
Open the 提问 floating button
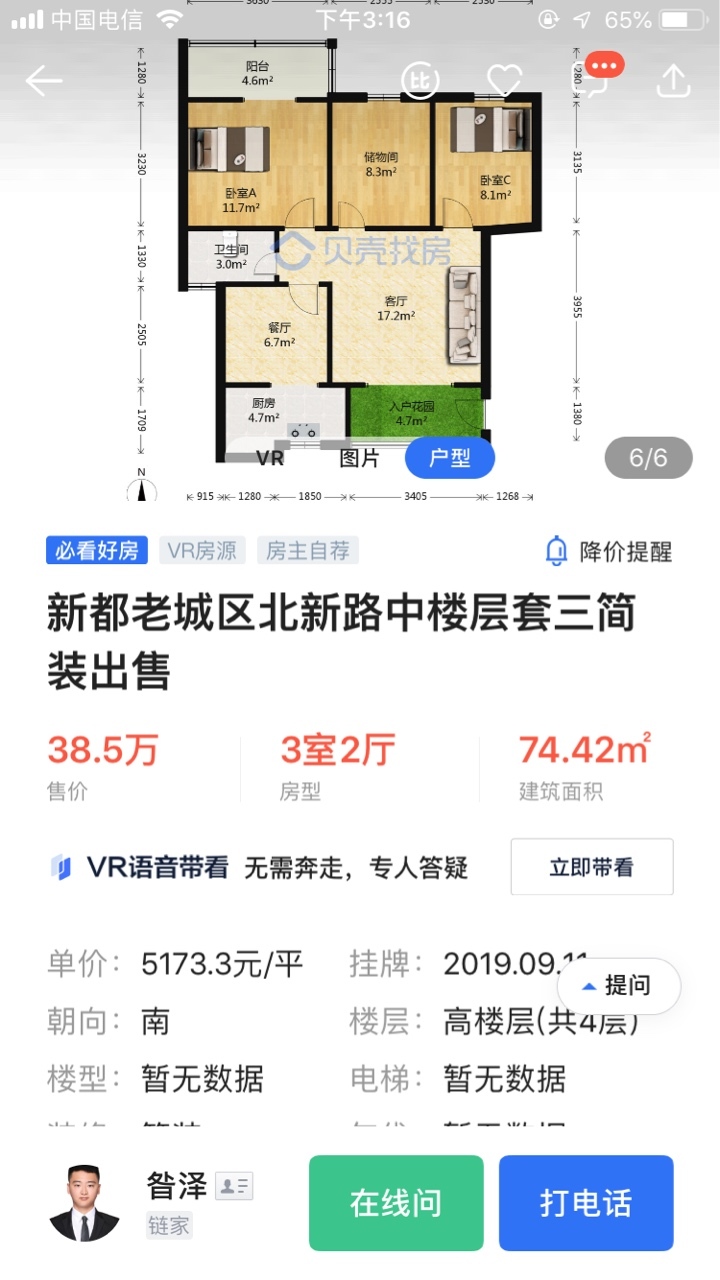[619, 986]
